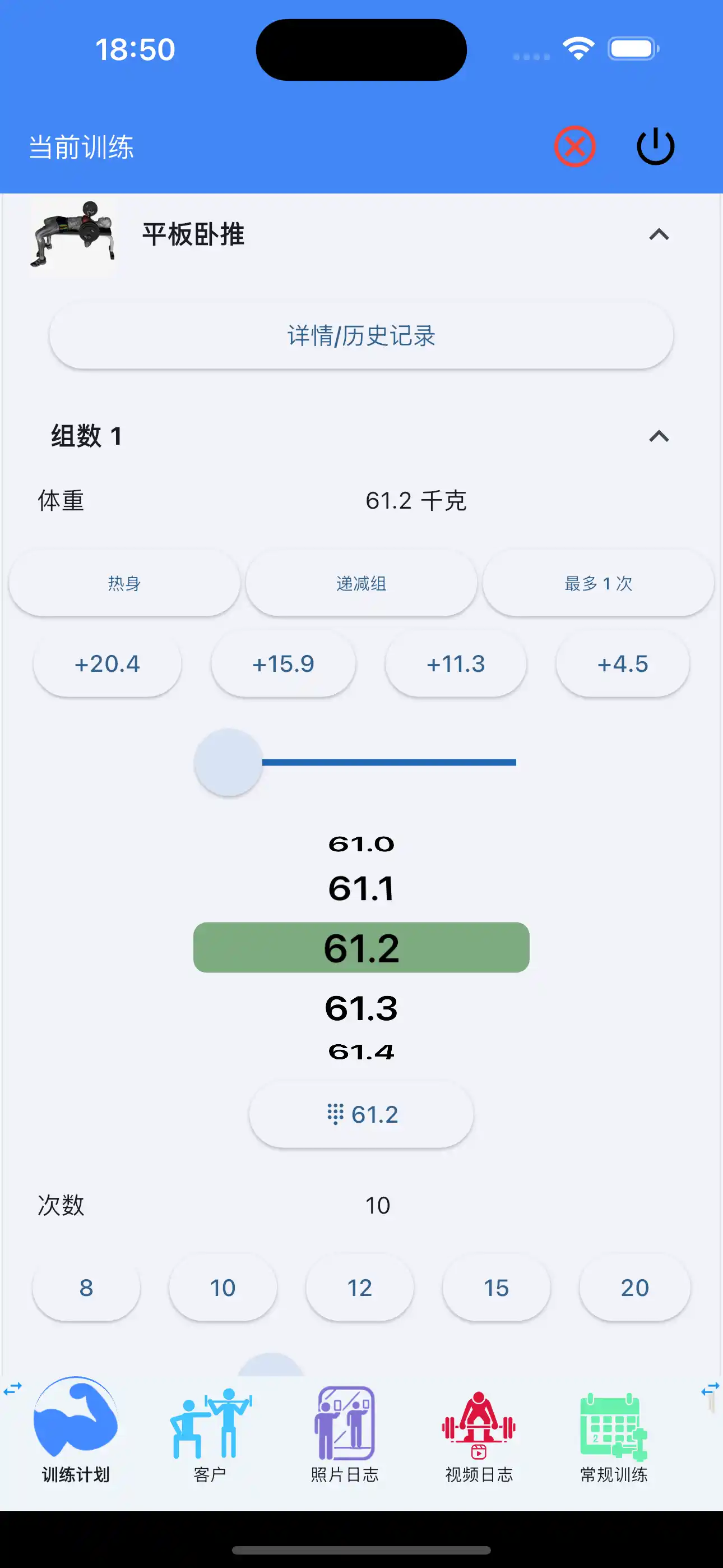This screenshot has height=1568, width=723.
Task: Tap the power icon to end session
Action: coord(654,145)
